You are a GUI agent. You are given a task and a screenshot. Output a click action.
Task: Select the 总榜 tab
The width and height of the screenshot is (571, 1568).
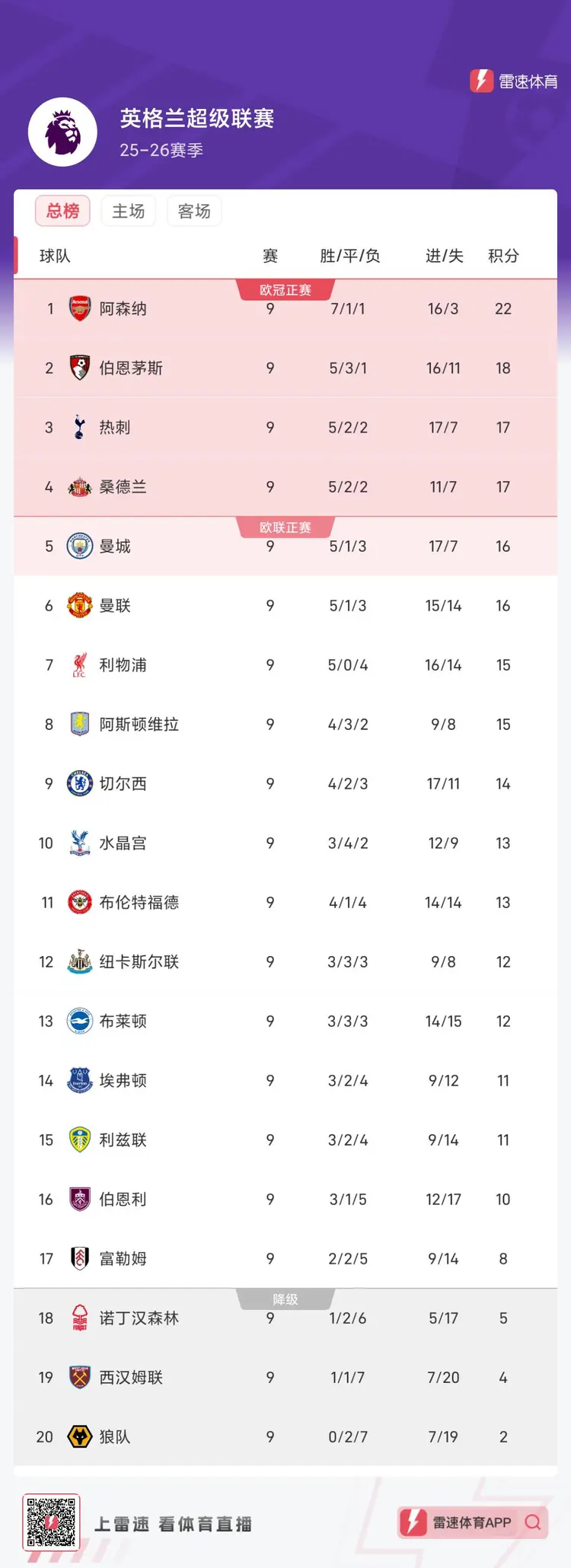[x=62, y=211]
